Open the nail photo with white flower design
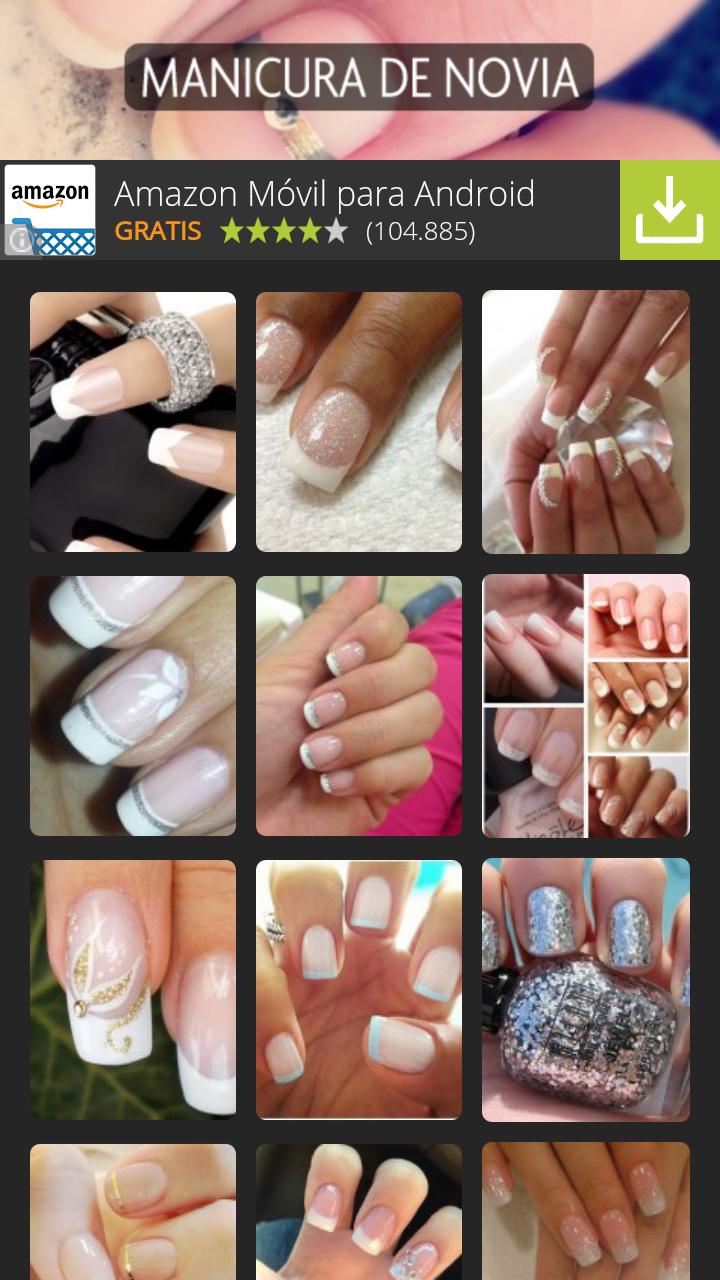 (x=133, y=705)
